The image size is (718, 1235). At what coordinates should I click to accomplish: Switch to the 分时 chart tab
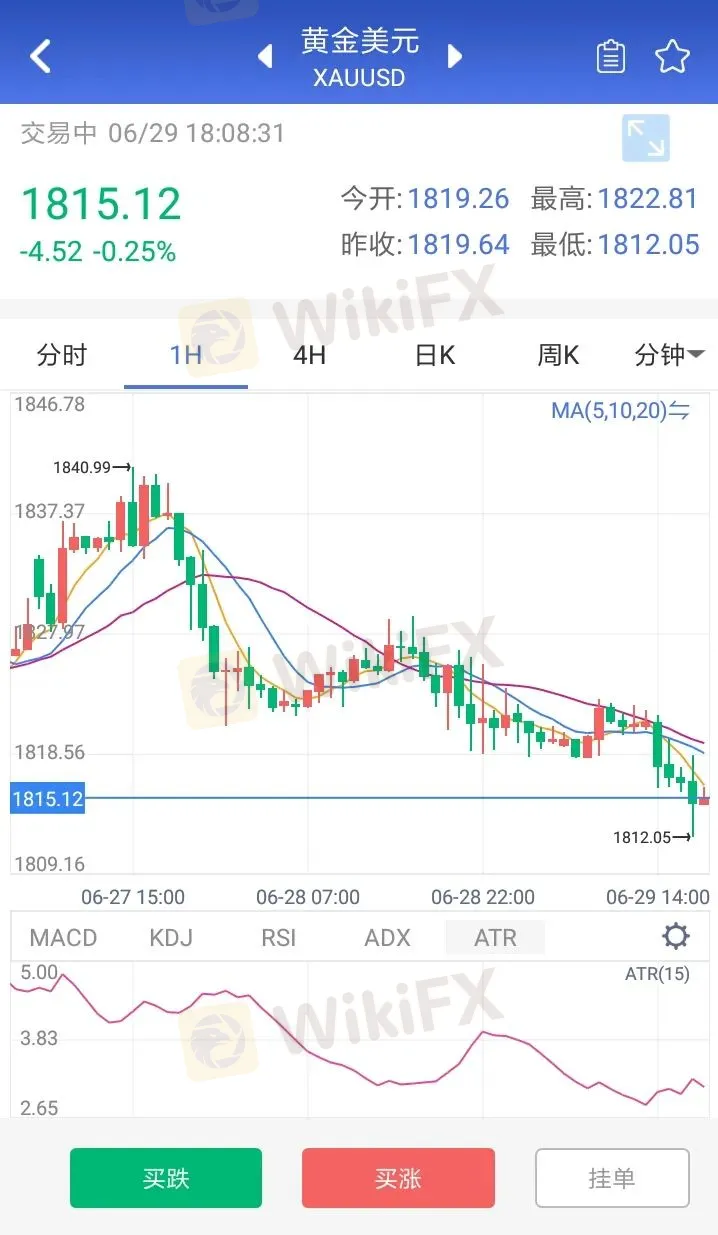[62, 355]
